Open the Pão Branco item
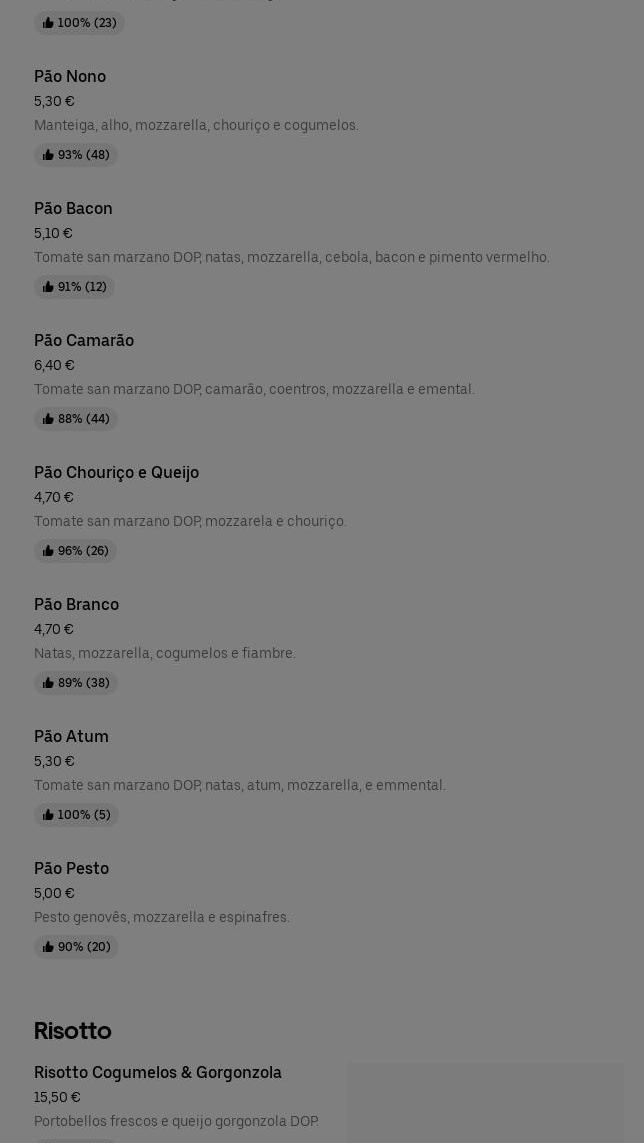This screenshot has width=644, height=1143. 76,605
